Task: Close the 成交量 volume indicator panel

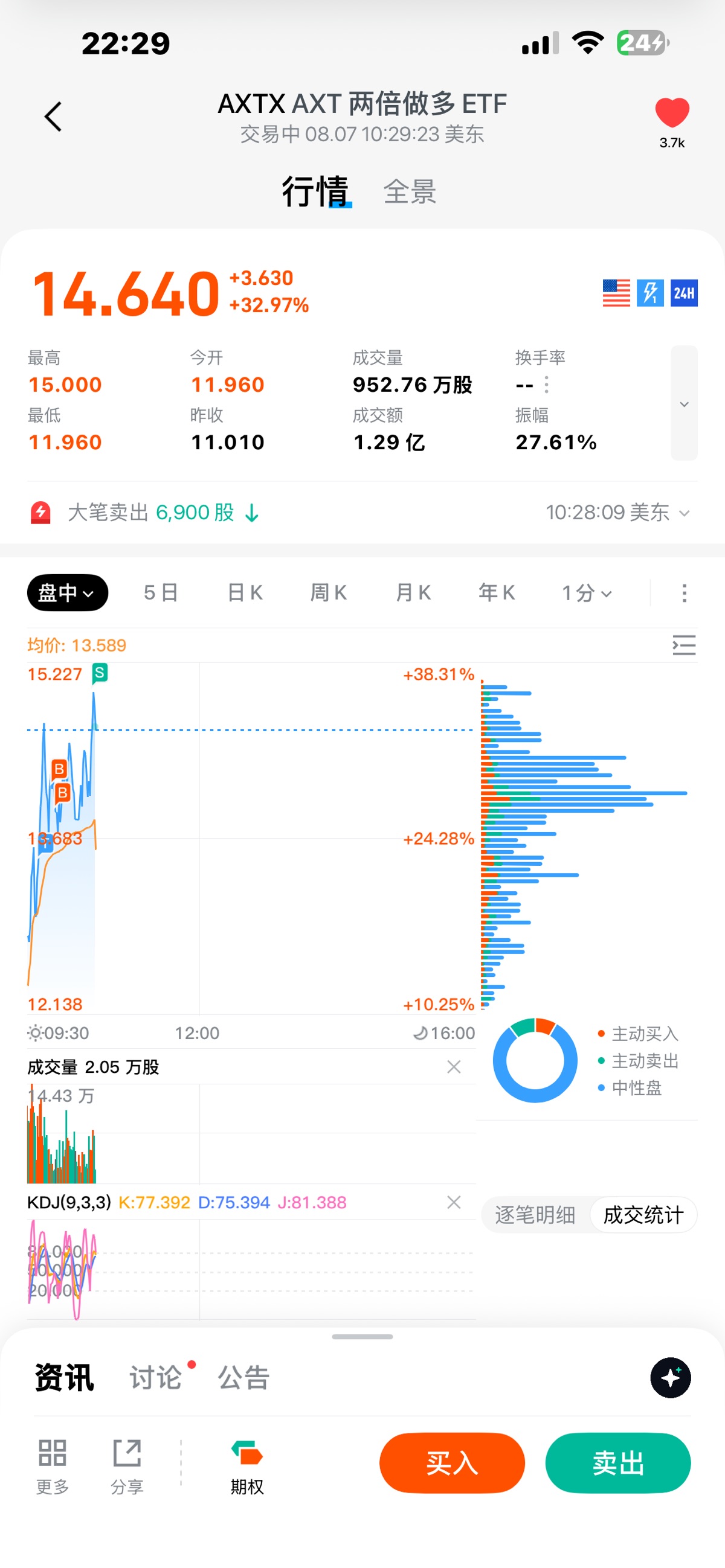Action: pos(454,1066)
